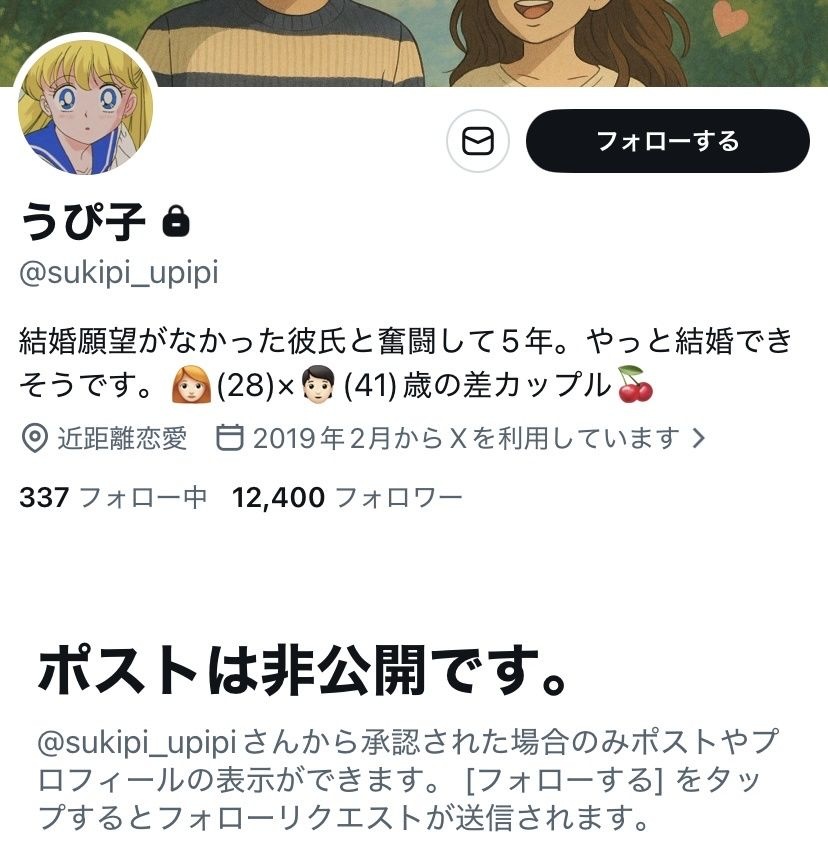Open the 337 フォロー中 list
This screenshot has width=828, height=860.
tap(112, 497)
